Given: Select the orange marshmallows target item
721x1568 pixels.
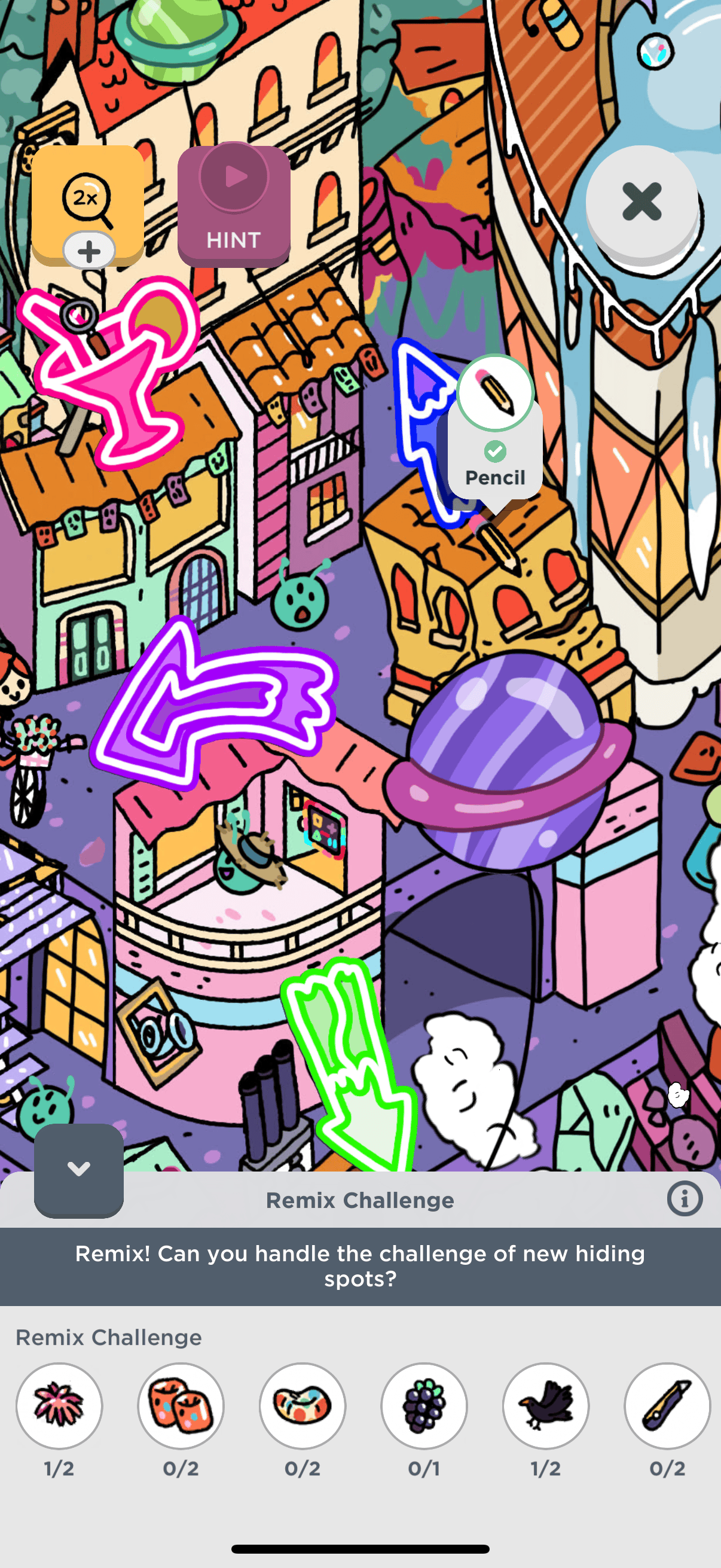Looking at the screenshot, I should pos(181,1405).
